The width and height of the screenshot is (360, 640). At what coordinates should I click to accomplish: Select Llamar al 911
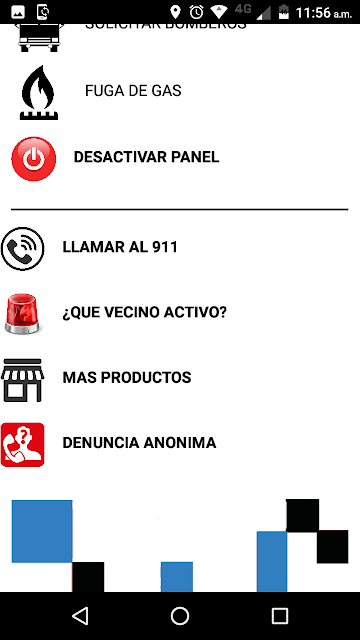(x=180, y=248)
